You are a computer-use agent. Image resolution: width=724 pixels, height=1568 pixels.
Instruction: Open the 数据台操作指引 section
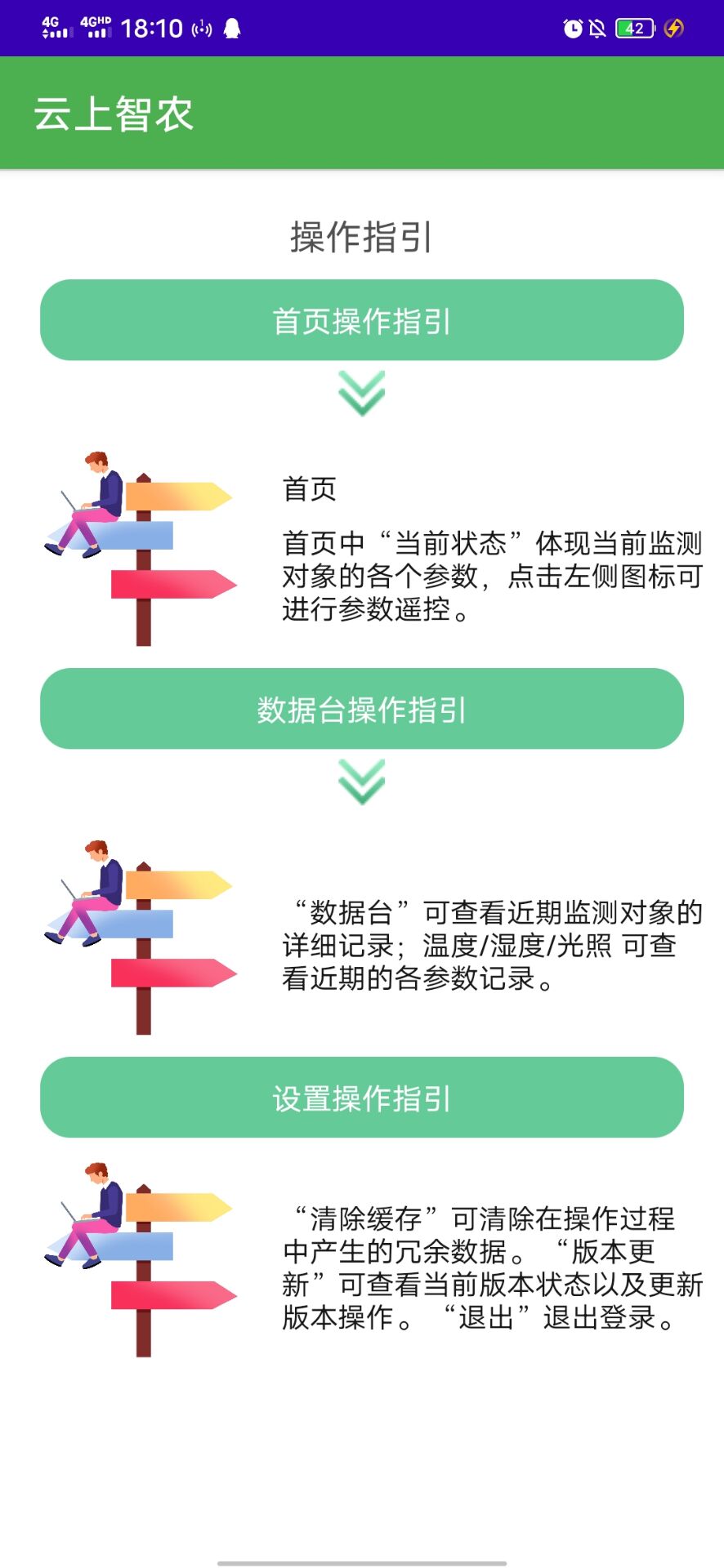tap(361, 709)
